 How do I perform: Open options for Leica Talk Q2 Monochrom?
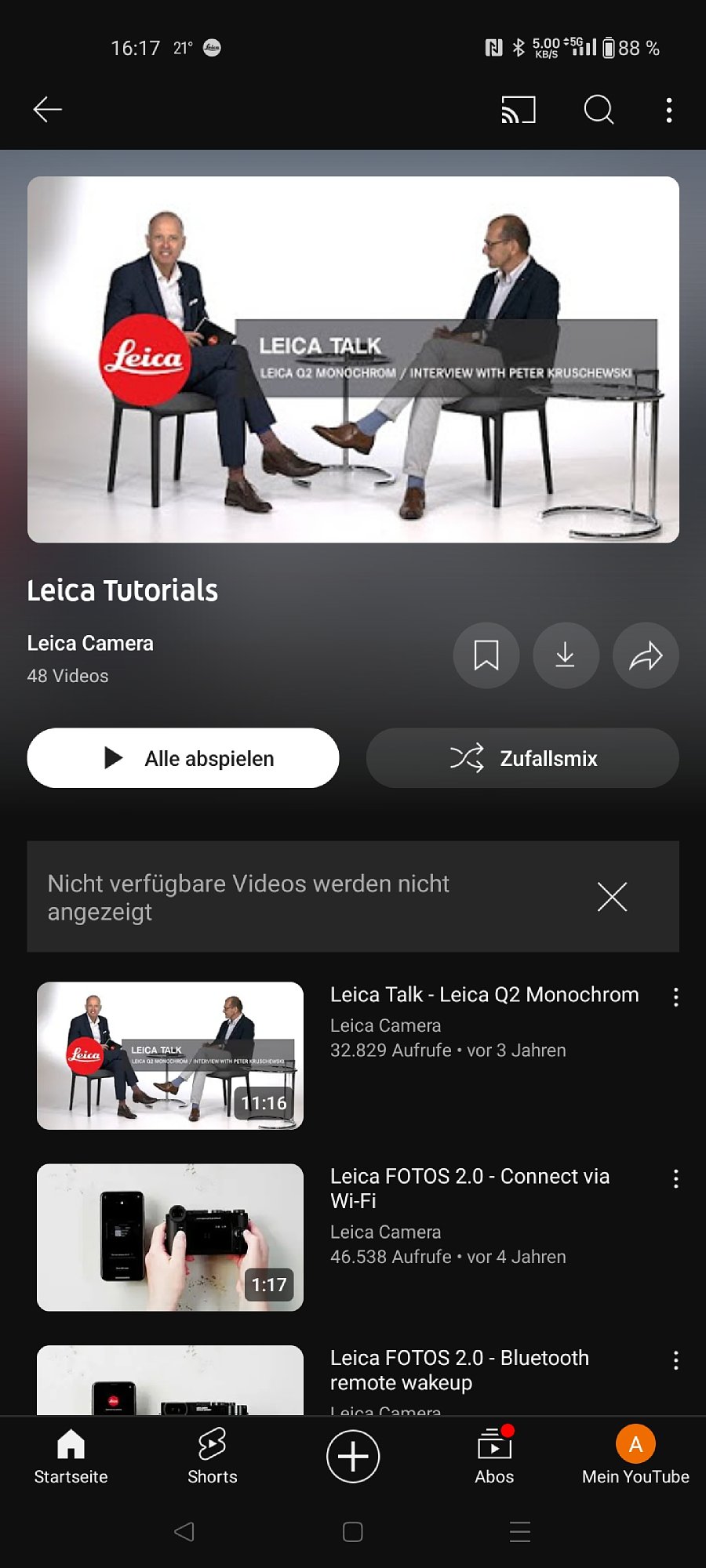675,997
